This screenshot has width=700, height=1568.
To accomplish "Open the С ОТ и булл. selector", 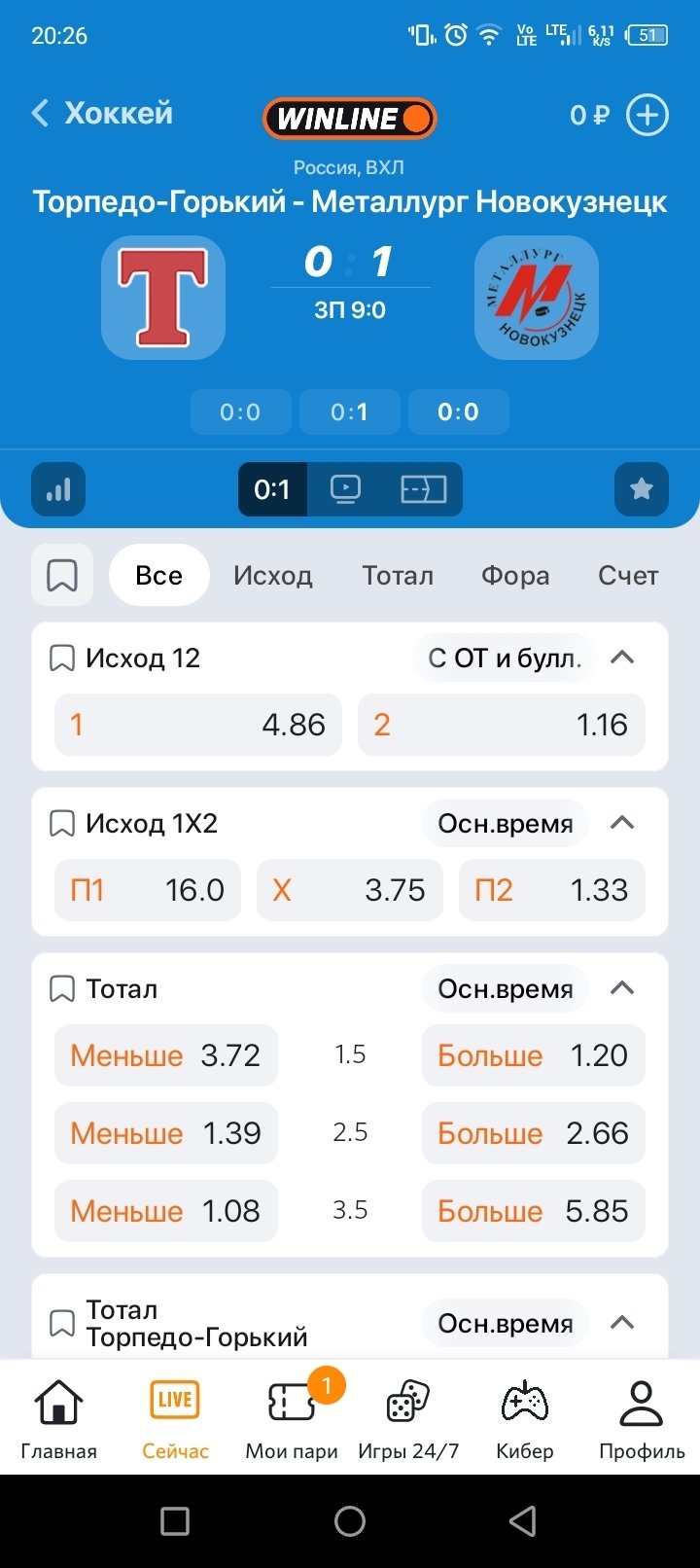I will pos(505,658).
